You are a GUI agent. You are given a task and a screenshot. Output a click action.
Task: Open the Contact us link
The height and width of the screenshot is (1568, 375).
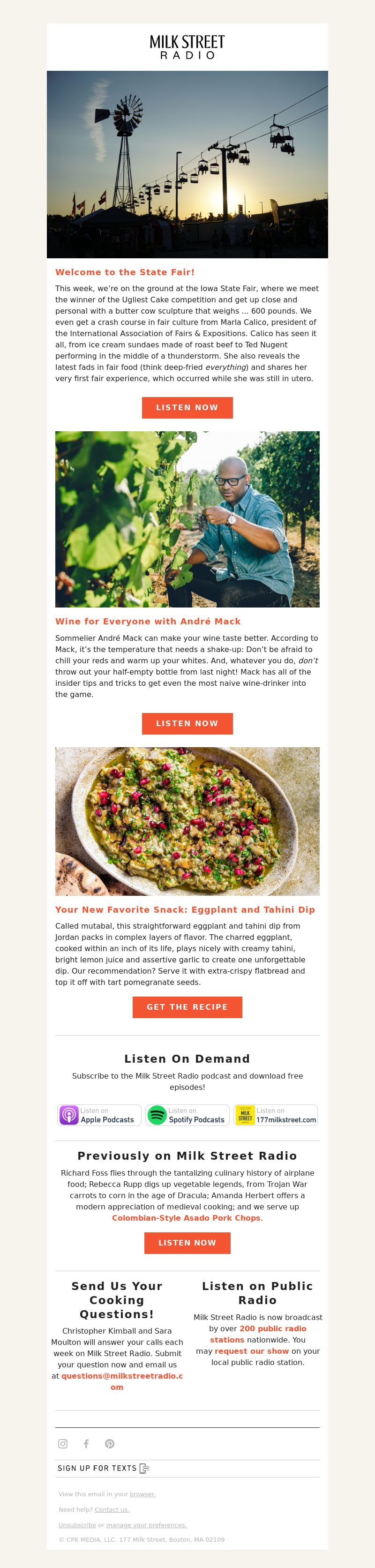(x=112, y=1509)
